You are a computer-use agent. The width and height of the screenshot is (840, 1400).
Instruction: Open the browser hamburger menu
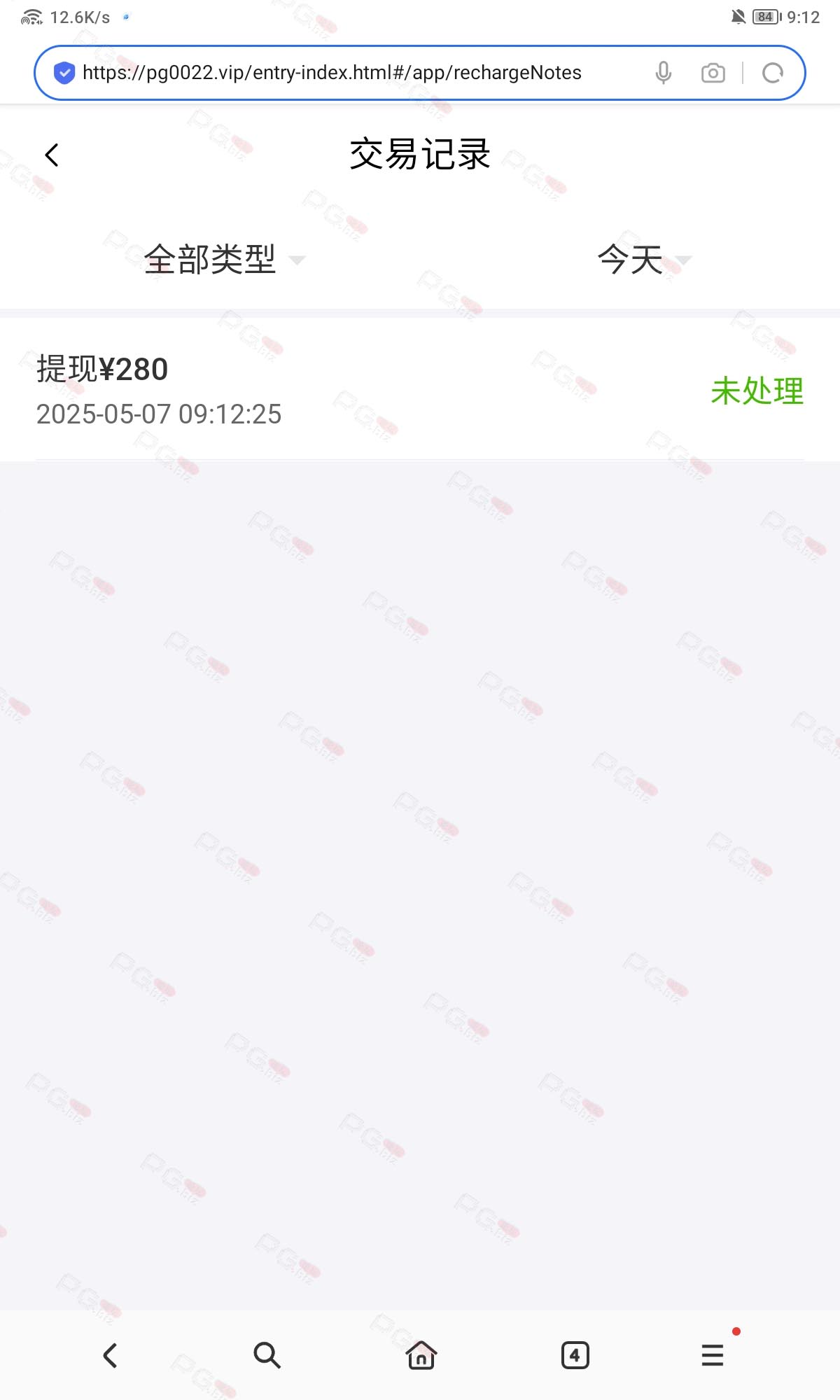[713, 1356]
